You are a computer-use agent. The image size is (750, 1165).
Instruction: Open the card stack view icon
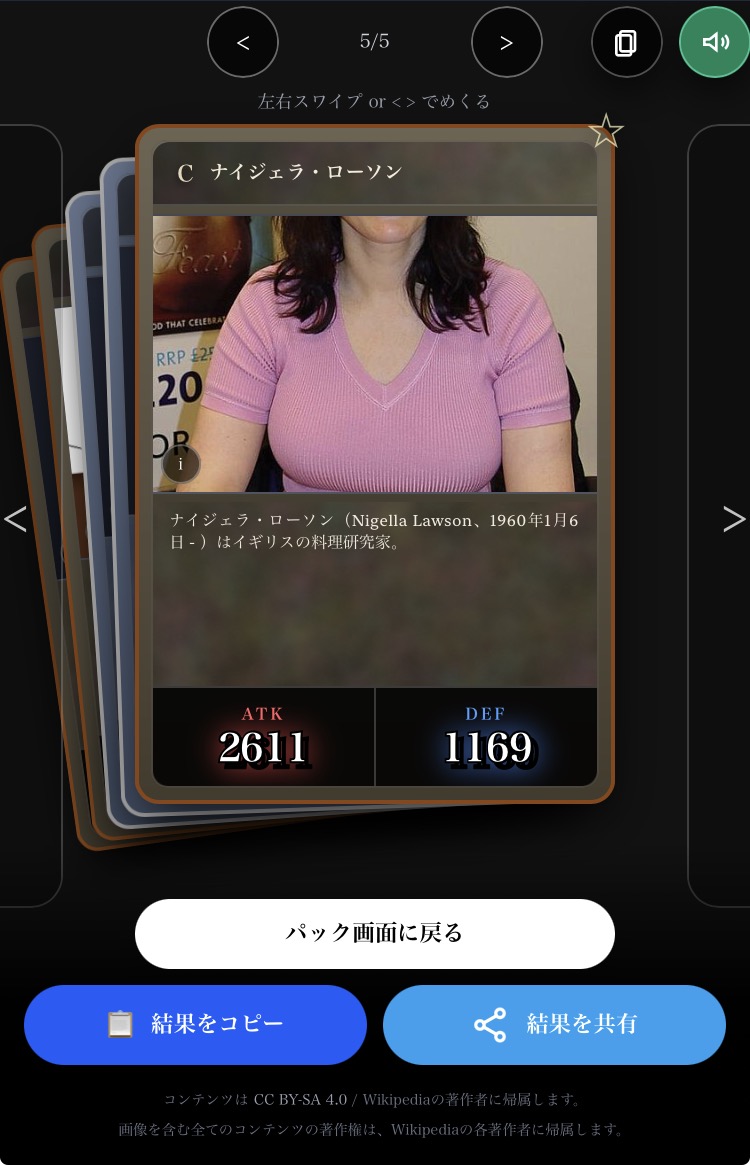click(626, 42)
